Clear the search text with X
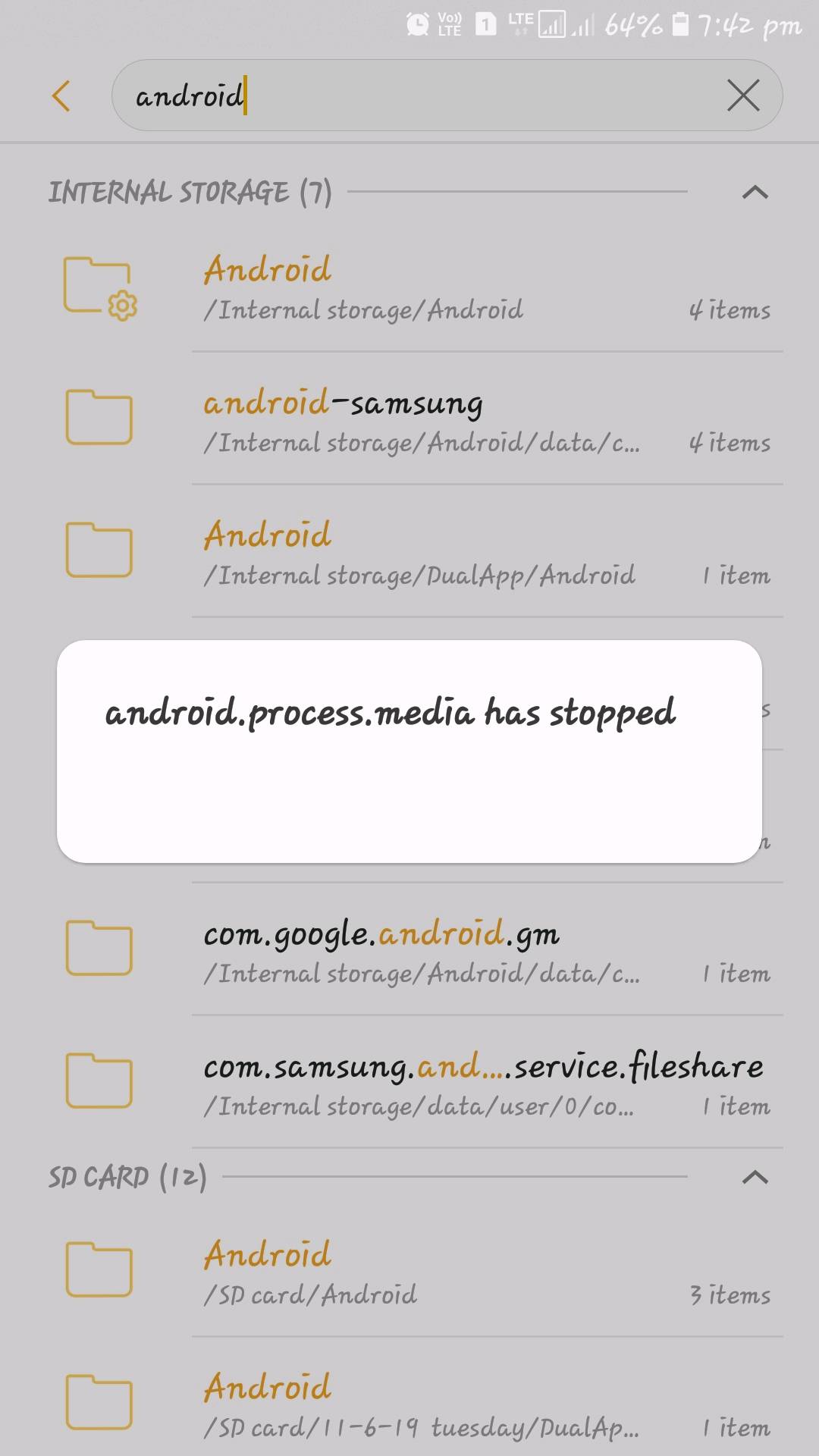 point(742,96)
